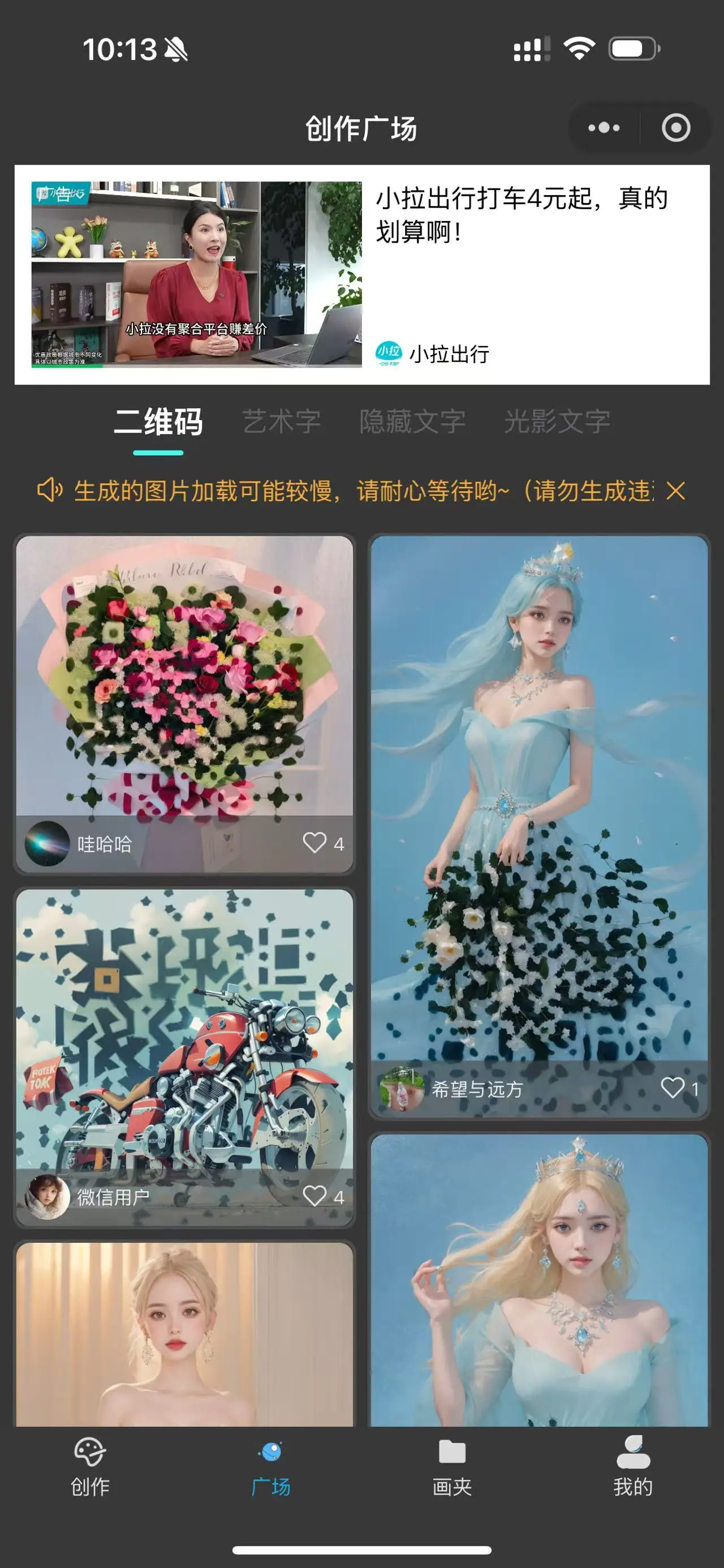This screenshot has height=1568, width=724.
Task: Switch to the 艺术字 tab
Action: 281,421
